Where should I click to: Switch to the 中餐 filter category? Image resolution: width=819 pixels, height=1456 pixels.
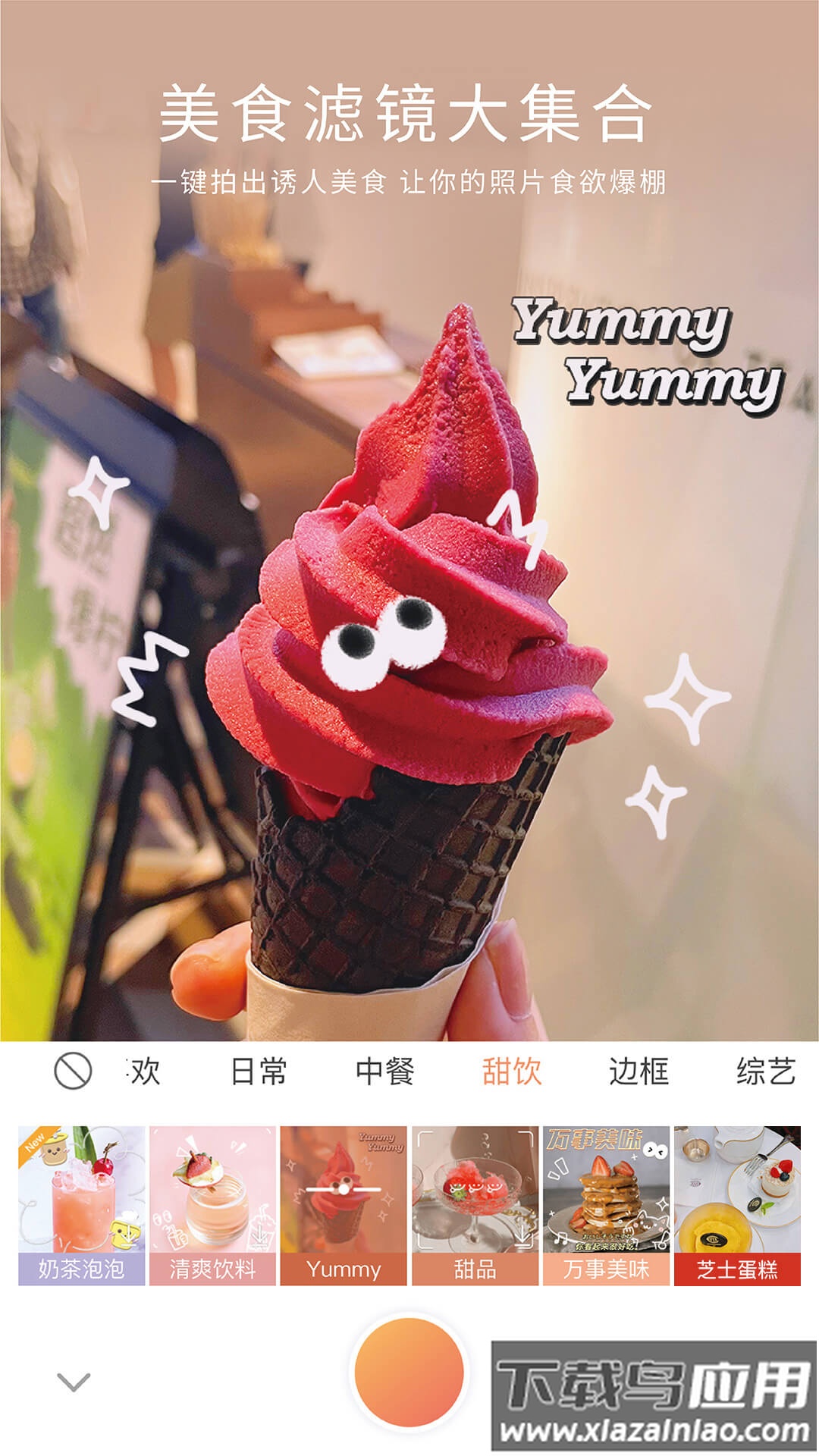coord(384,1071)
